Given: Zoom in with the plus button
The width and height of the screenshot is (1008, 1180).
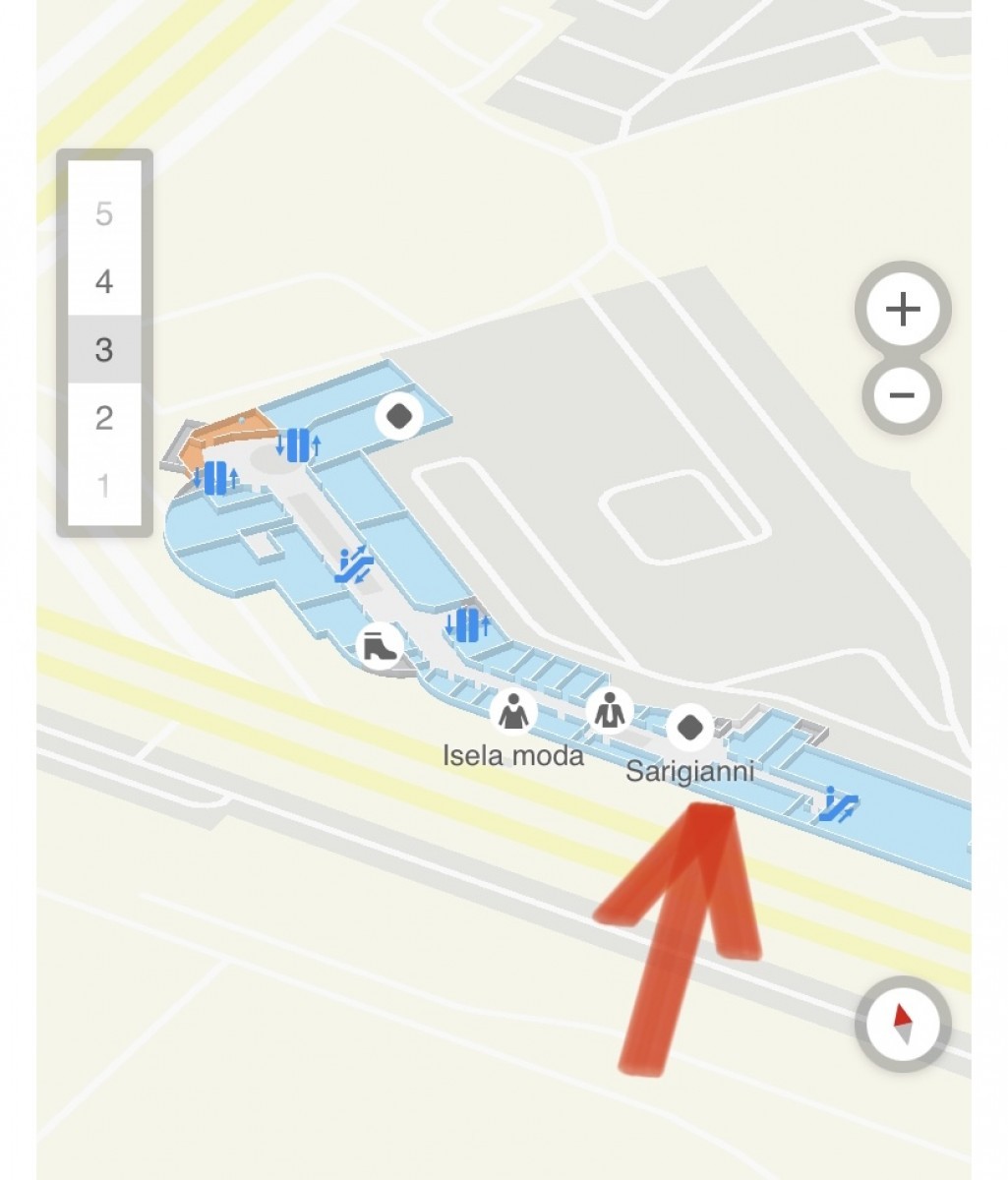Looking at the screenshot, I should pyautogui.click(x=902, y=310).
